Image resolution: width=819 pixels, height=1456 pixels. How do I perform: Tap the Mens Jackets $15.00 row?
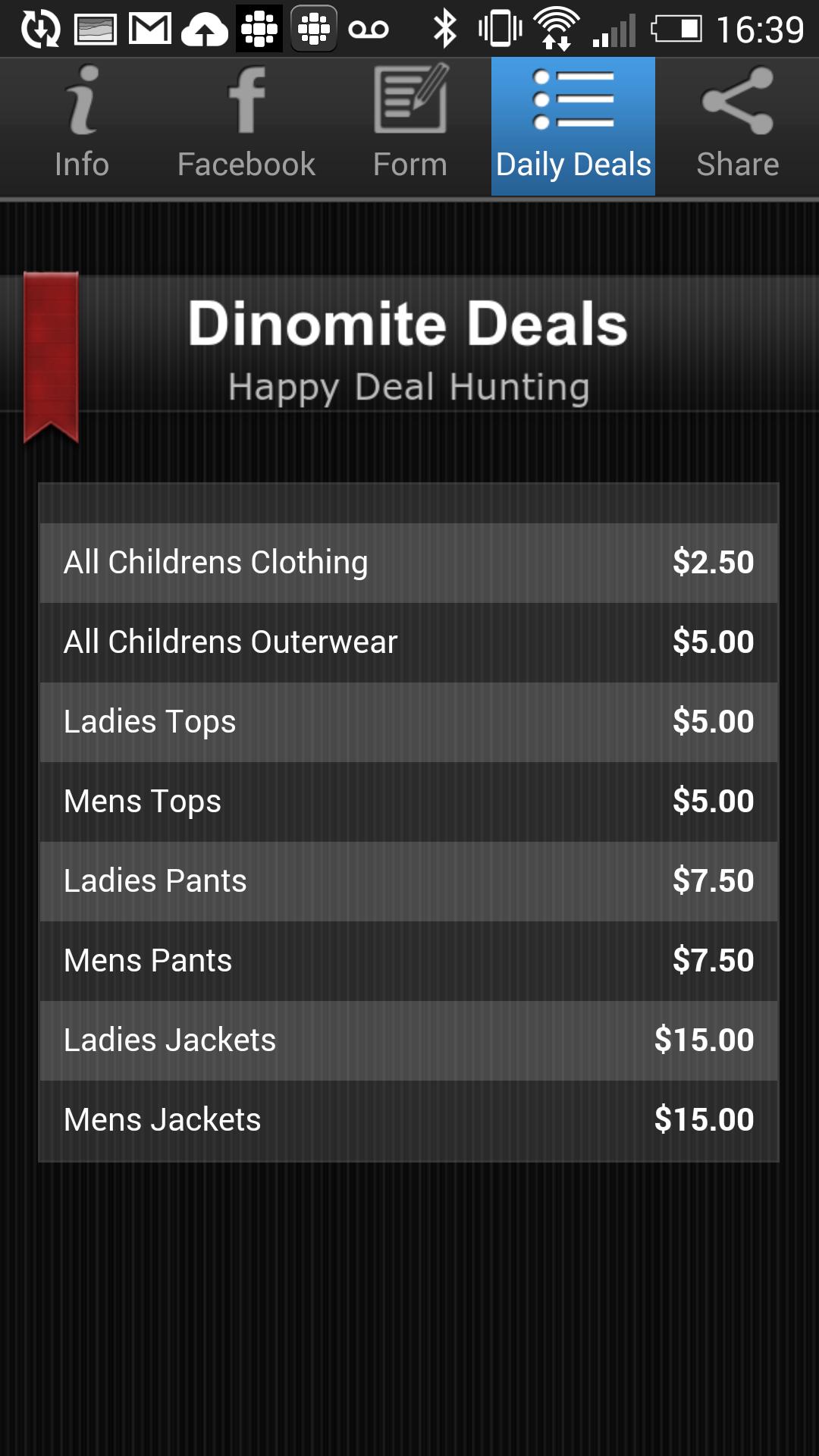point(409,1119)
